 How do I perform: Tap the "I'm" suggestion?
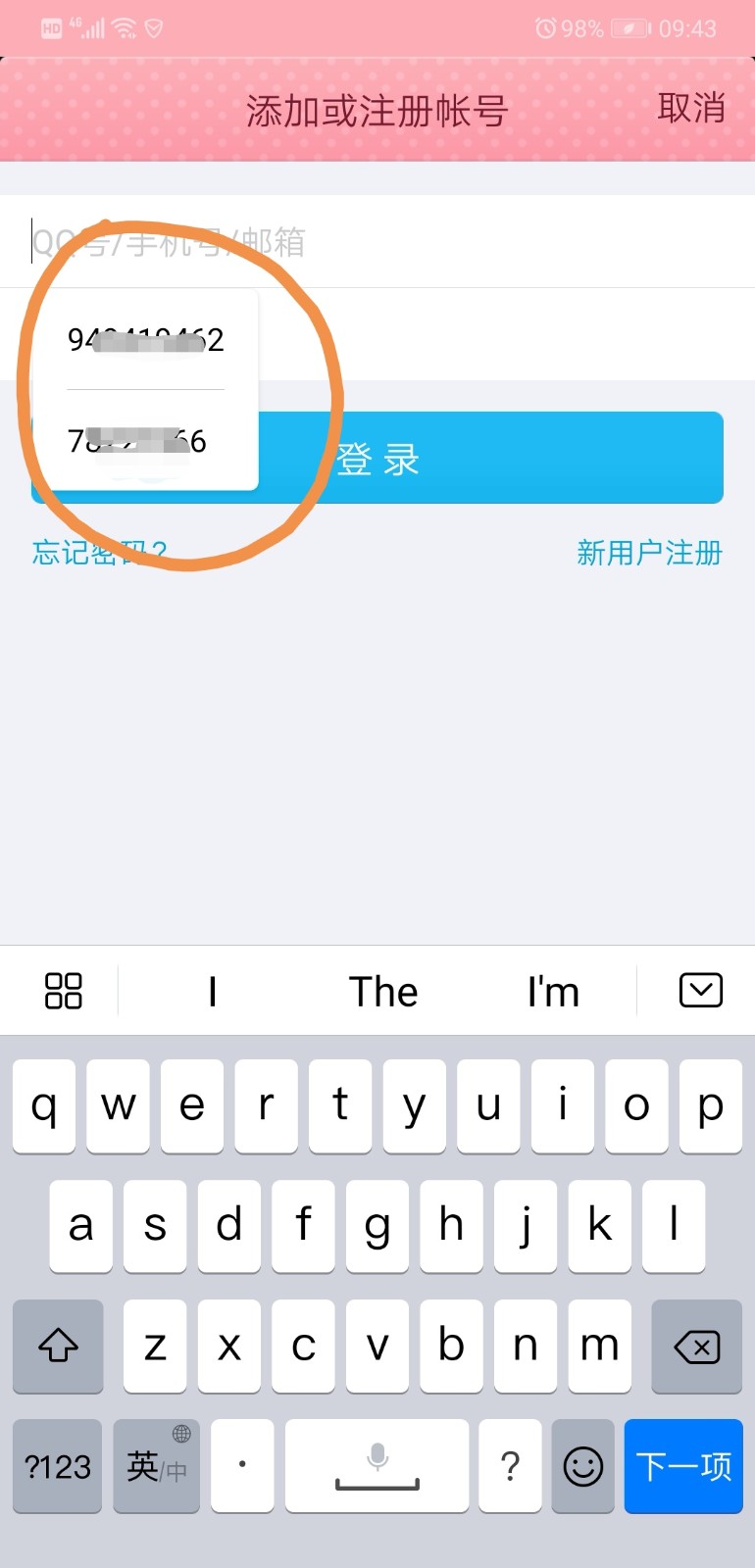553,991
